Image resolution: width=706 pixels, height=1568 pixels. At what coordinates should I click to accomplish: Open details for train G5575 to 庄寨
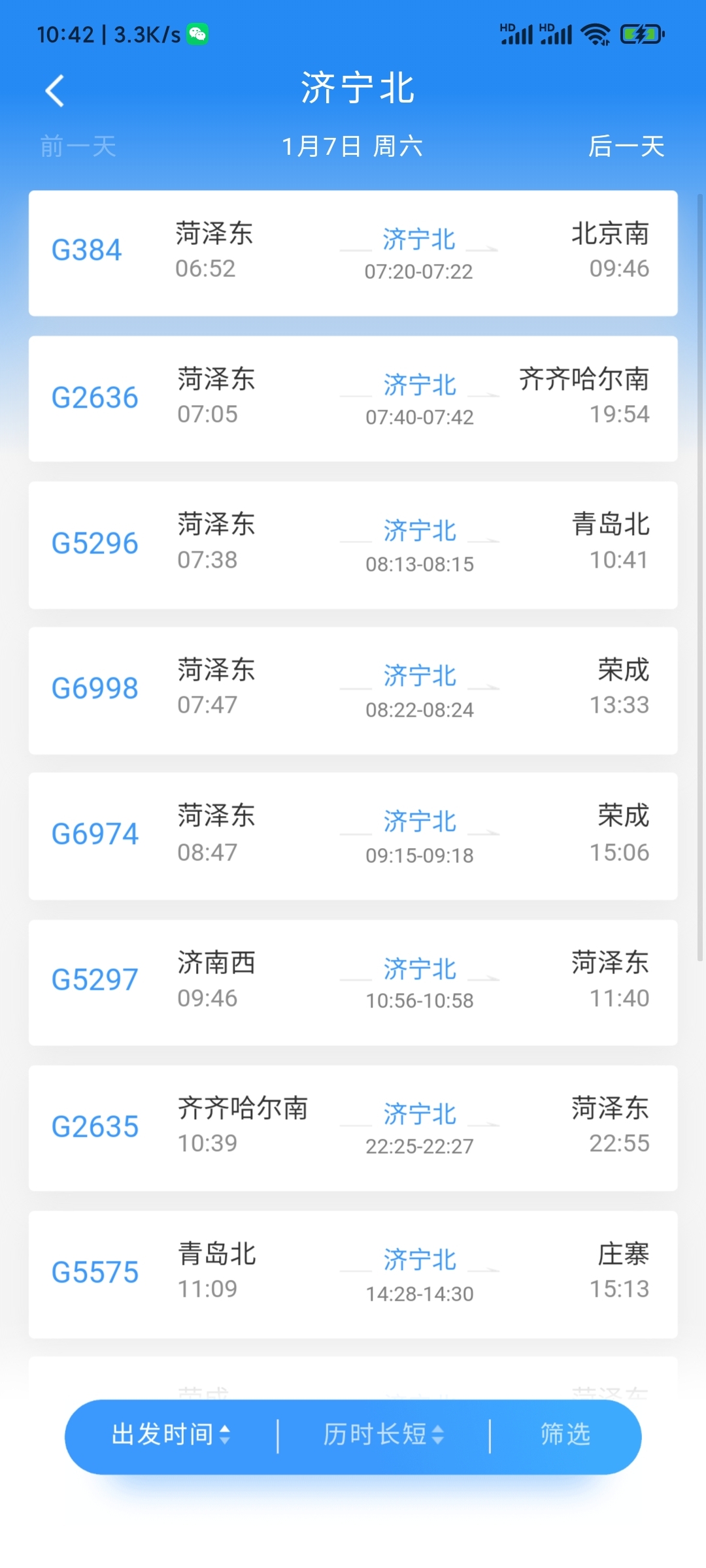coord(353,1273)
